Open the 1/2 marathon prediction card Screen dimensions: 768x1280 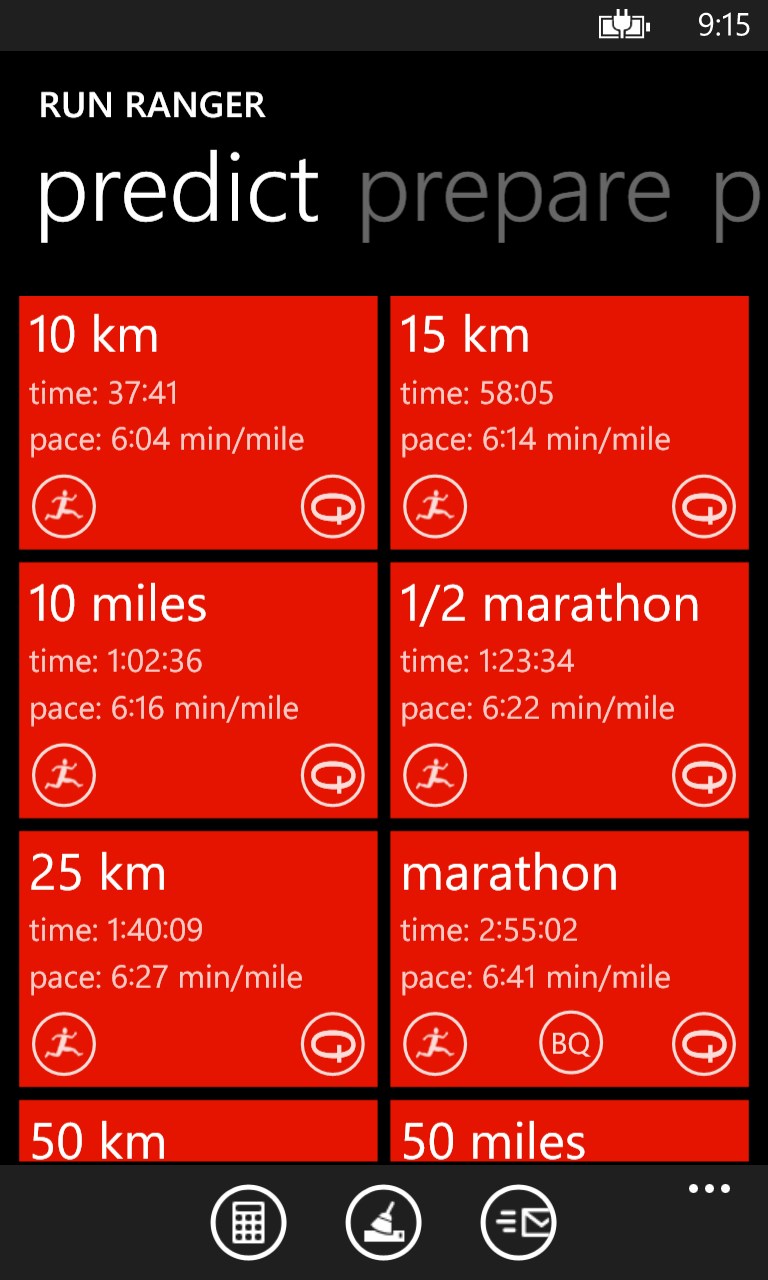(x=569, y=658)
